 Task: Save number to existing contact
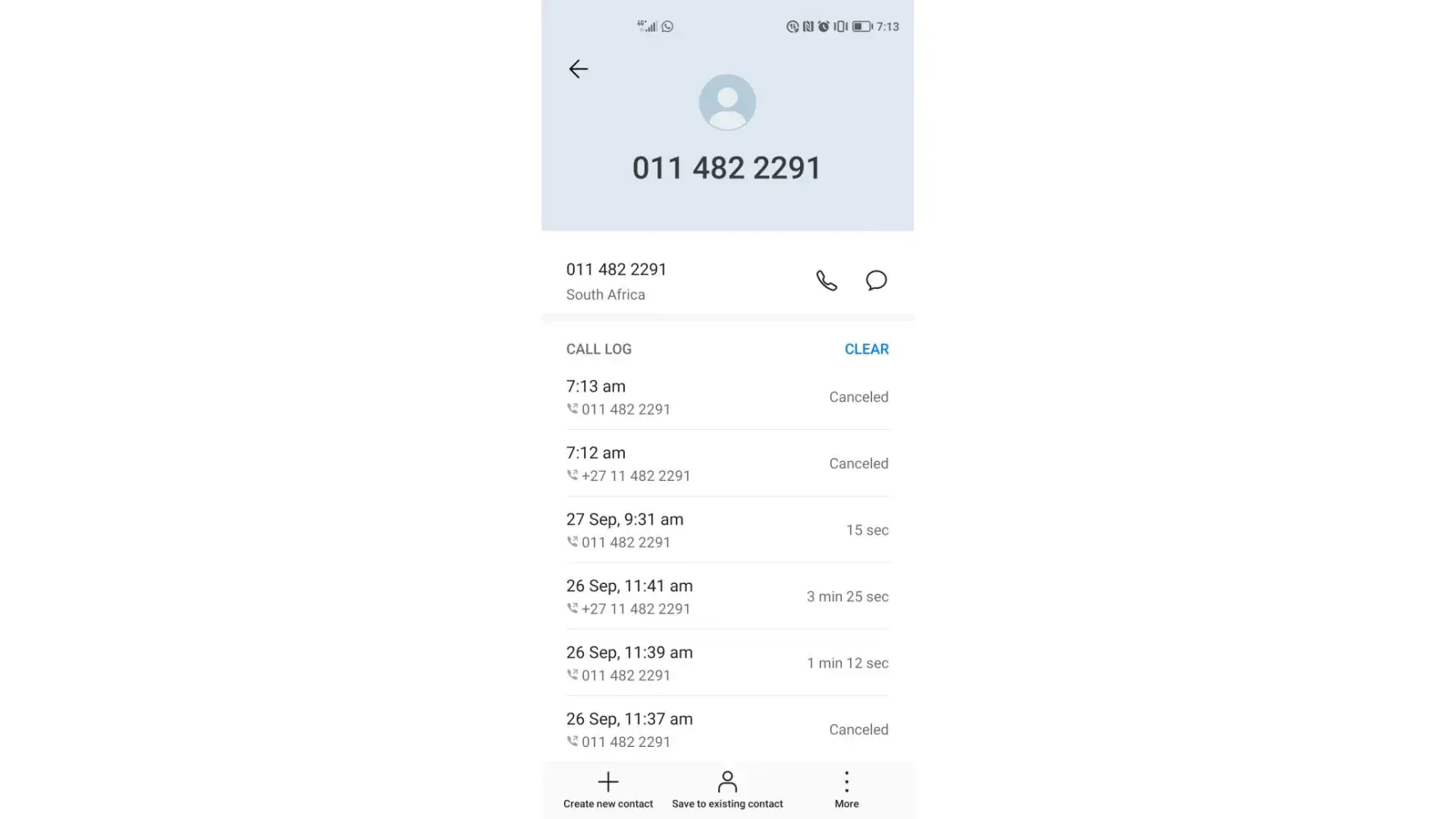[727, 790]
